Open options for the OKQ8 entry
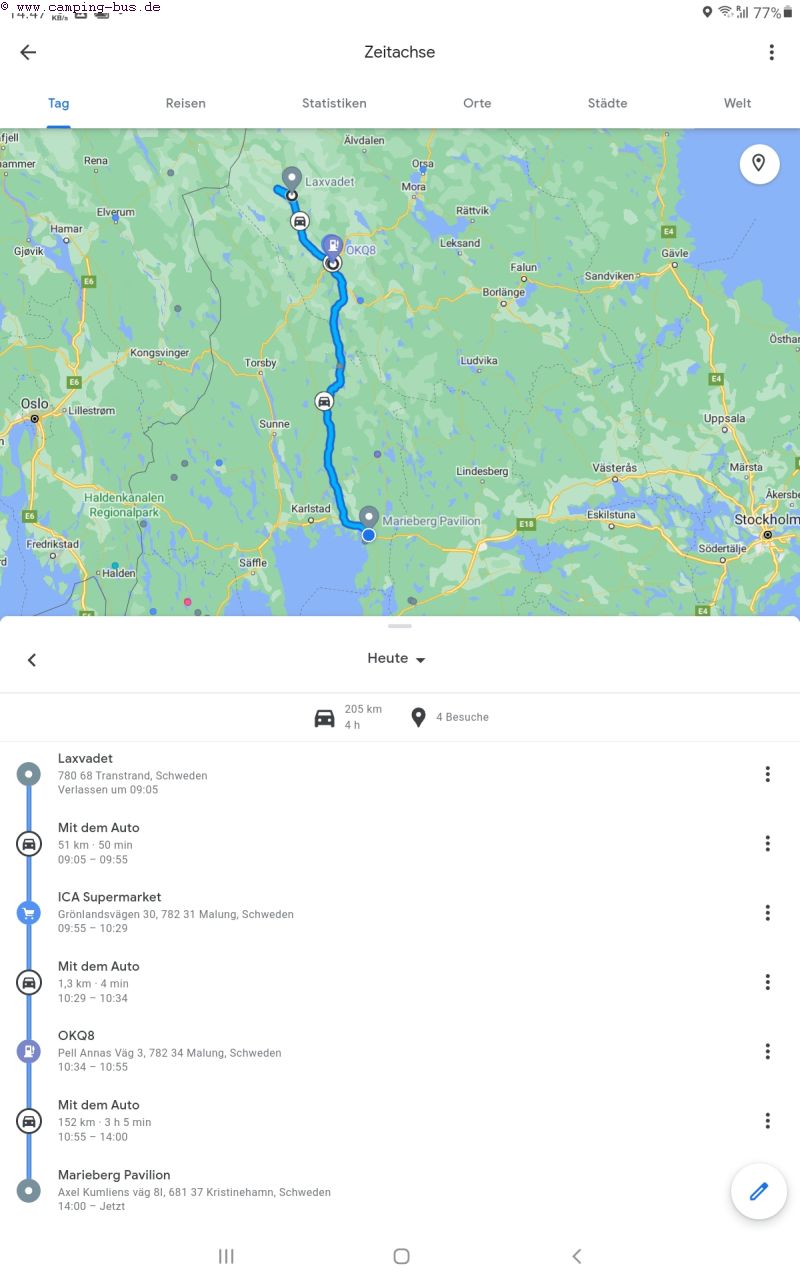 767,1051
